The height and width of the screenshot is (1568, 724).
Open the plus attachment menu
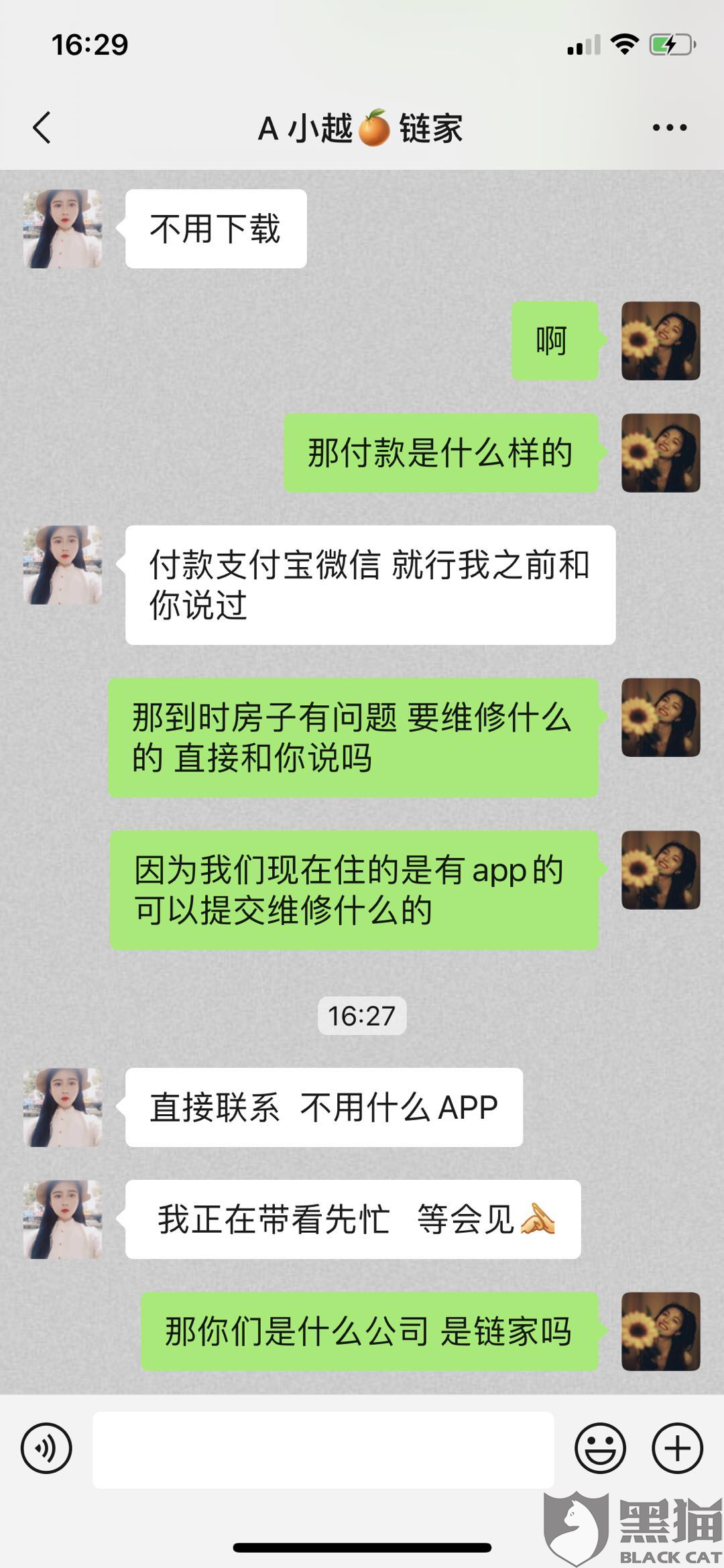[678, 1448]
